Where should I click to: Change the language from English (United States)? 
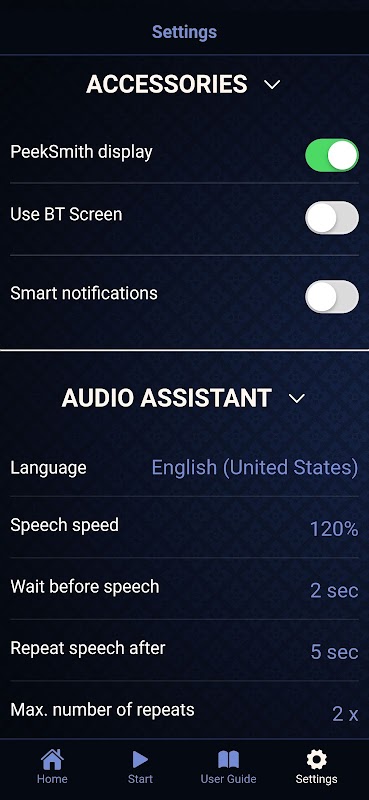(255, 467)
